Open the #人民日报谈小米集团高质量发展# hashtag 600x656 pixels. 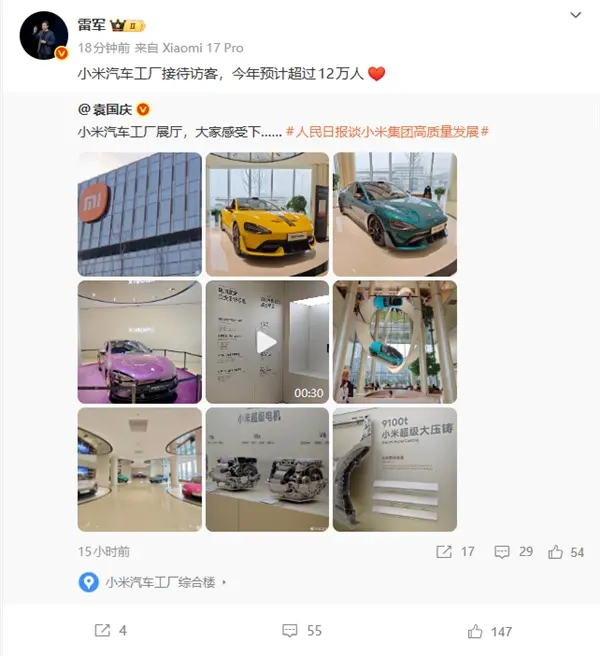click(x=387, y=131)
